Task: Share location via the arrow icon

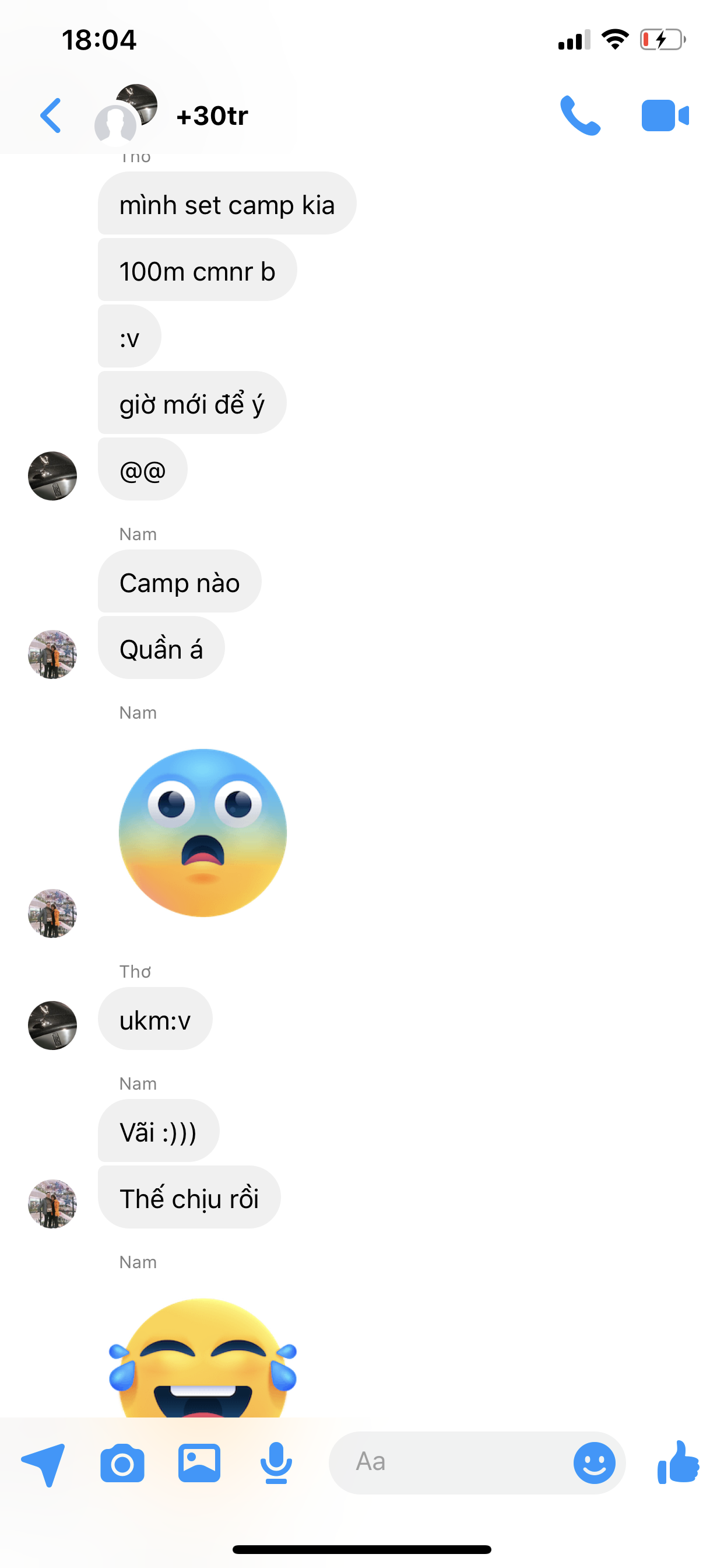Action: (43, 1464)
